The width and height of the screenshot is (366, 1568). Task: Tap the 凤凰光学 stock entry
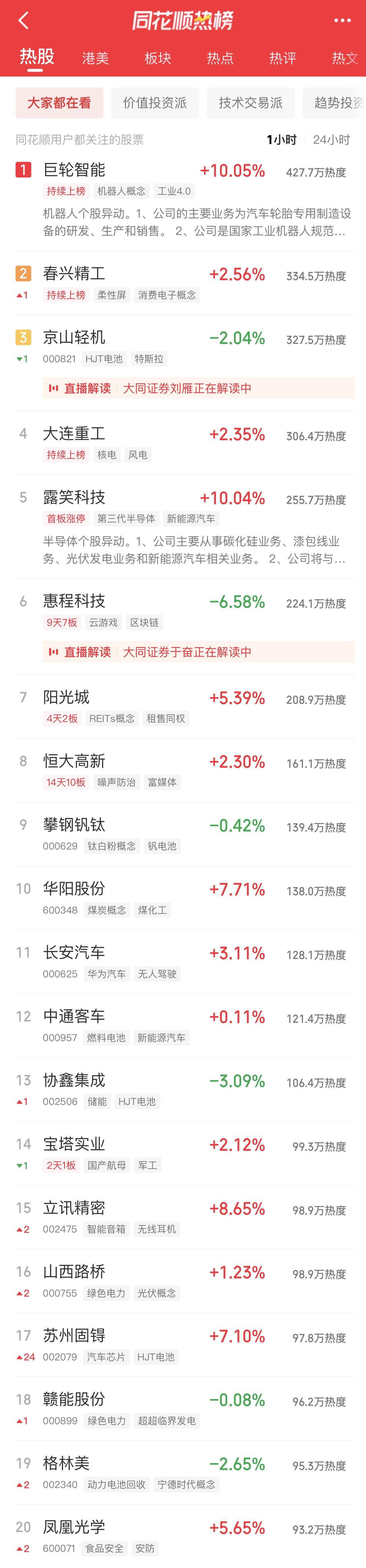tap(74, 1527)
